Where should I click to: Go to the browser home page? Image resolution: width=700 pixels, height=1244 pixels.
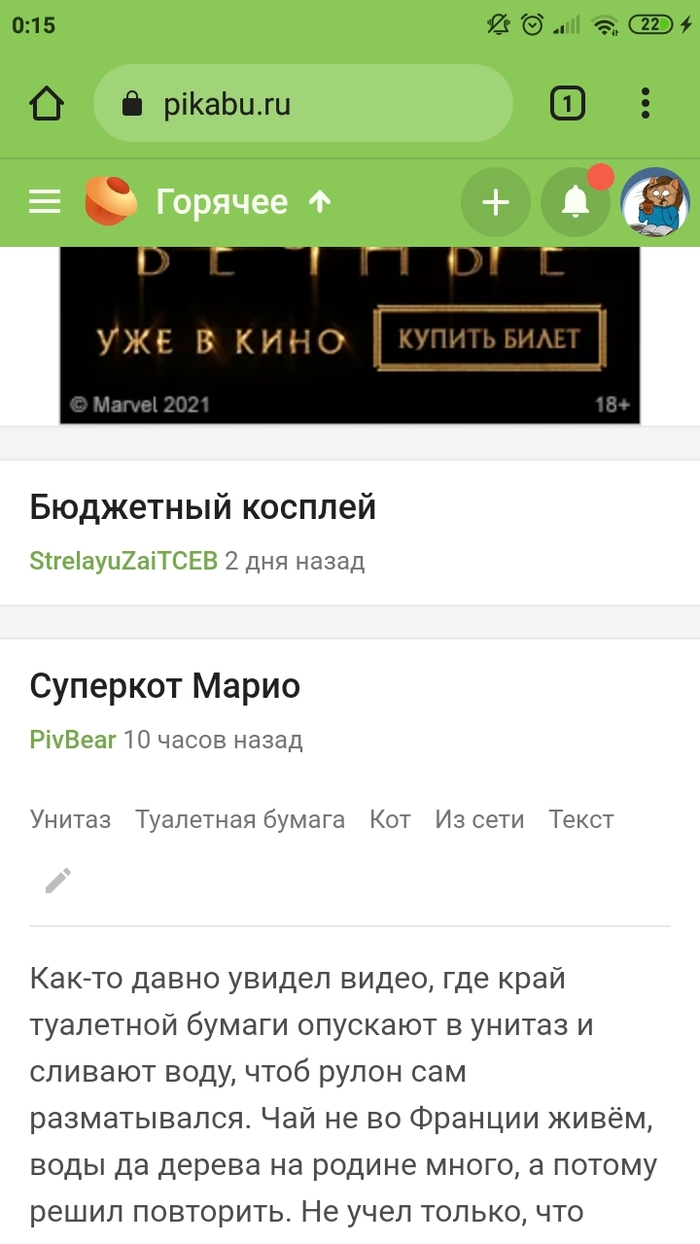pos(47,104)
